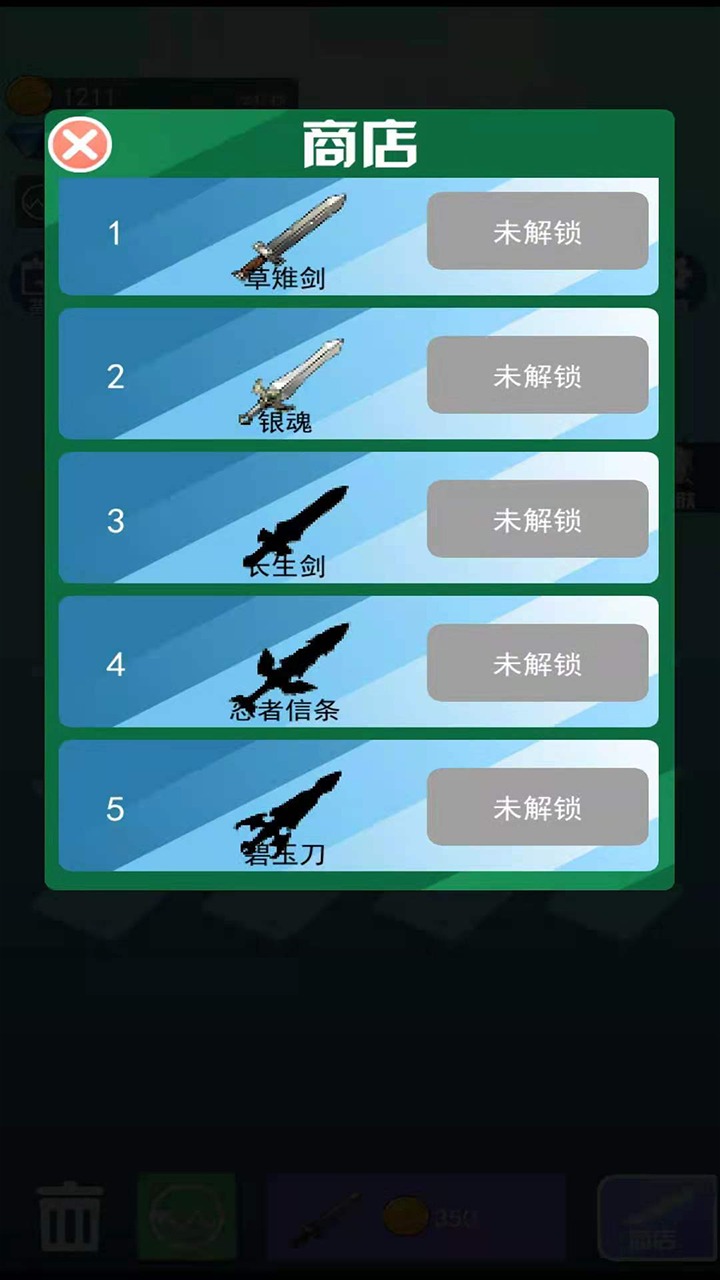Tap 未解锁 next to 长生剑
Viewport: 720px width, 1280px height.
point(538,520)
